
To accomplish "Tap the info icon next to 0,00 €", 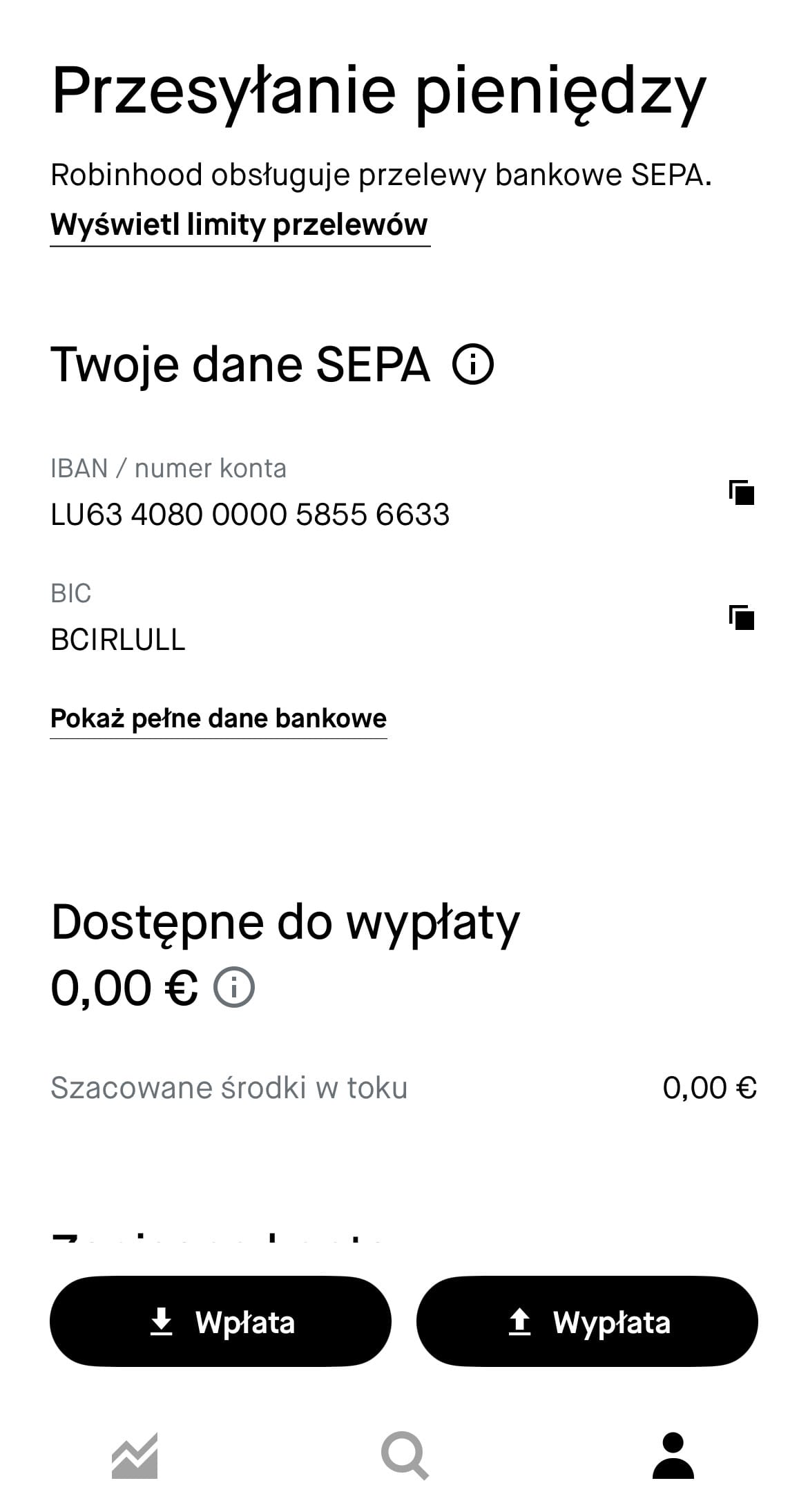I will click(234, 987).
